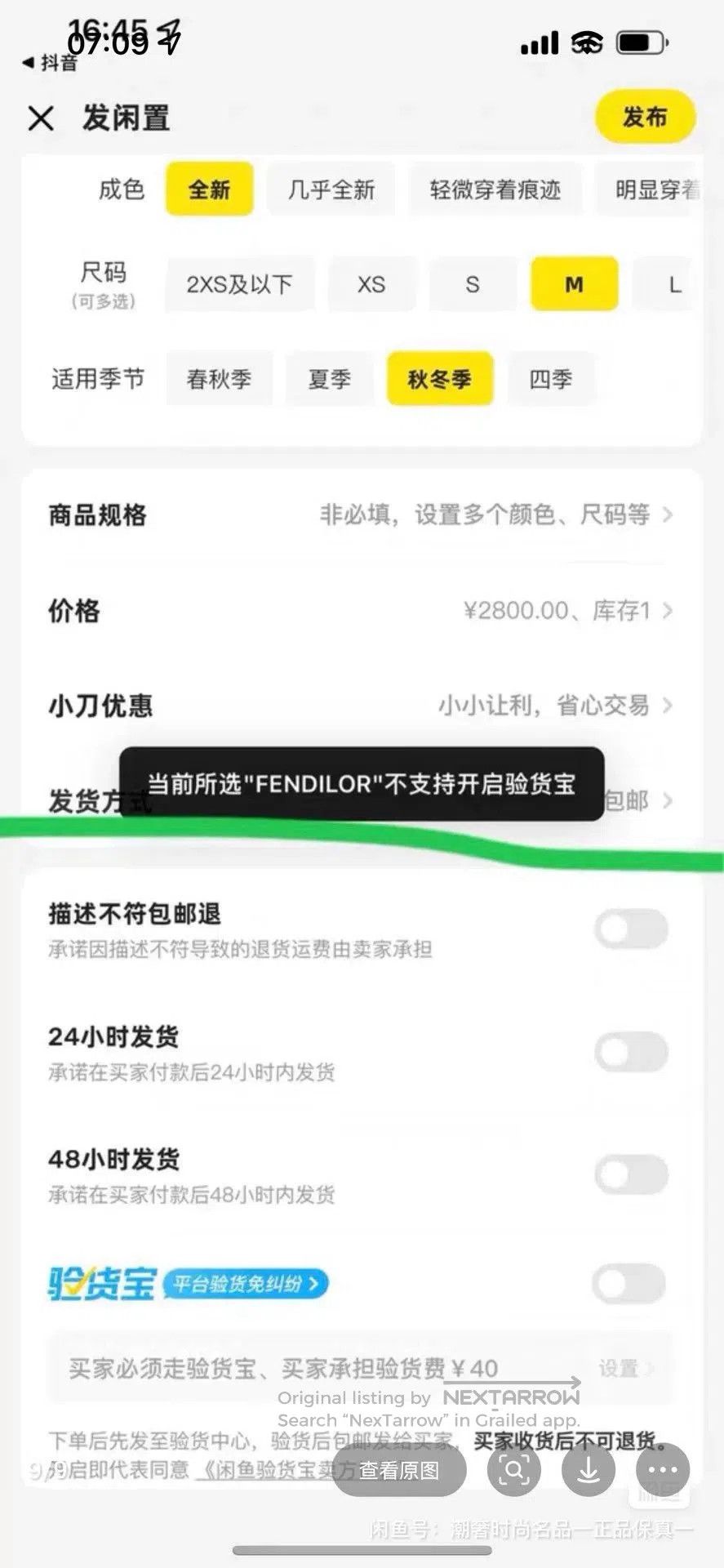Image resolution: width=724 pixels, height=1568 pixels.
Task: Pick size S chip
Action: tap(473, 284)
